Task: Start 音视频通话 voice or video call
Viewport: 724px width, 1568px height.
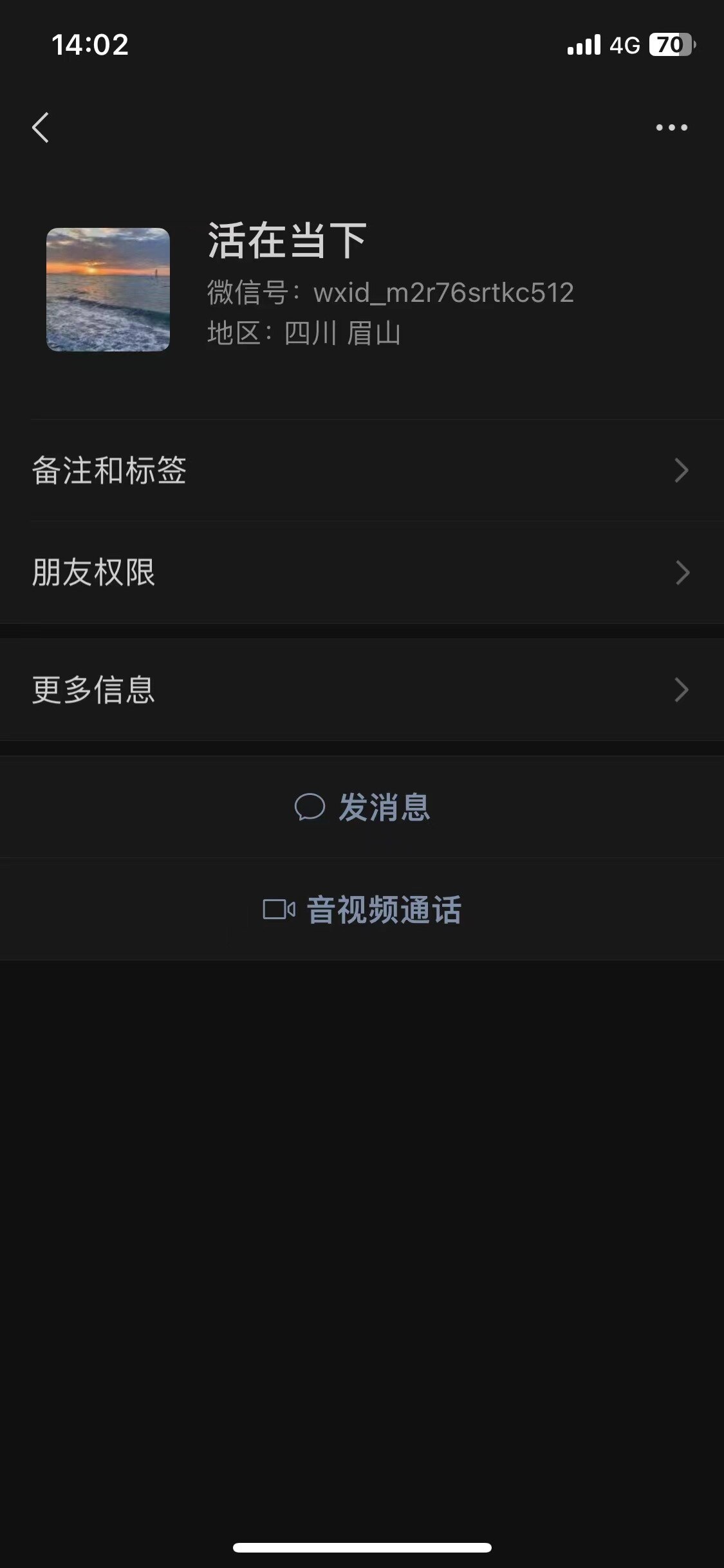Action: pyautogui.click(x=362, y=910)
